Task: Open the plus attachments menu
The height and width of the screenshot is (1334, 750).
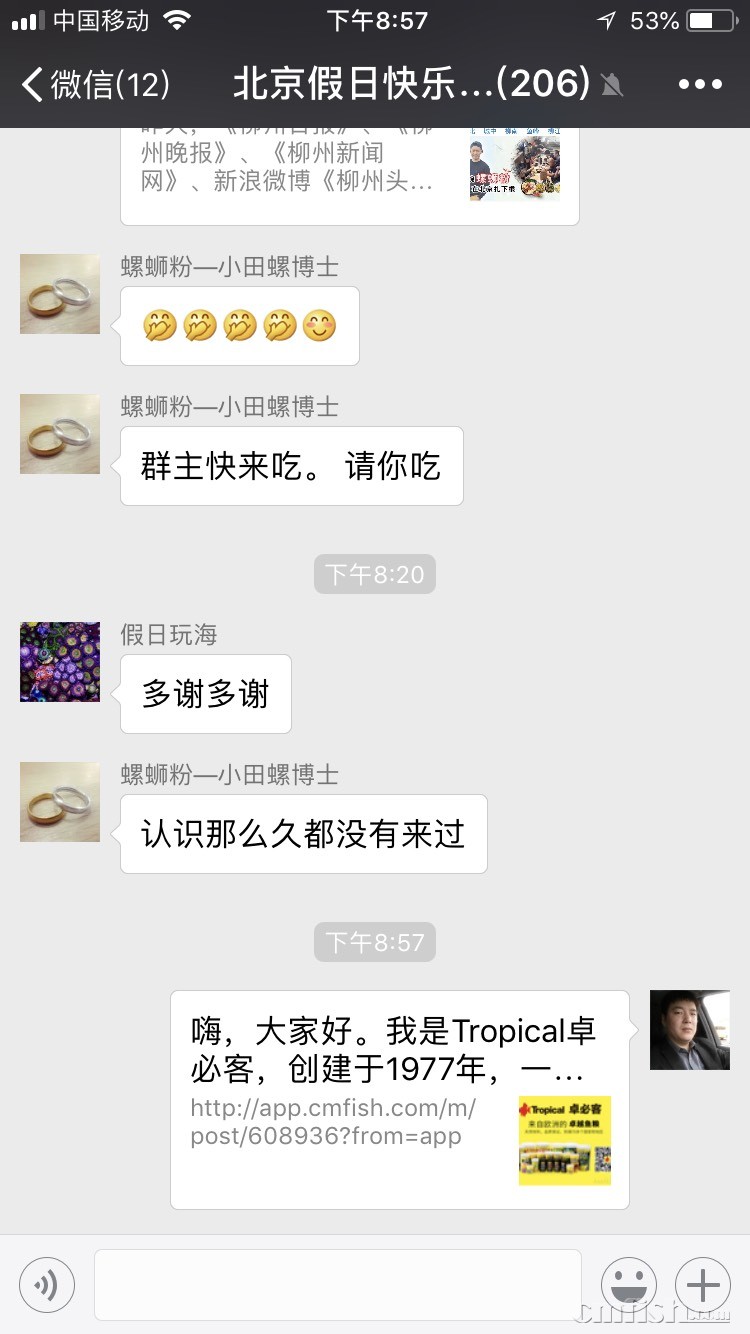Action: coord(703,1284)
